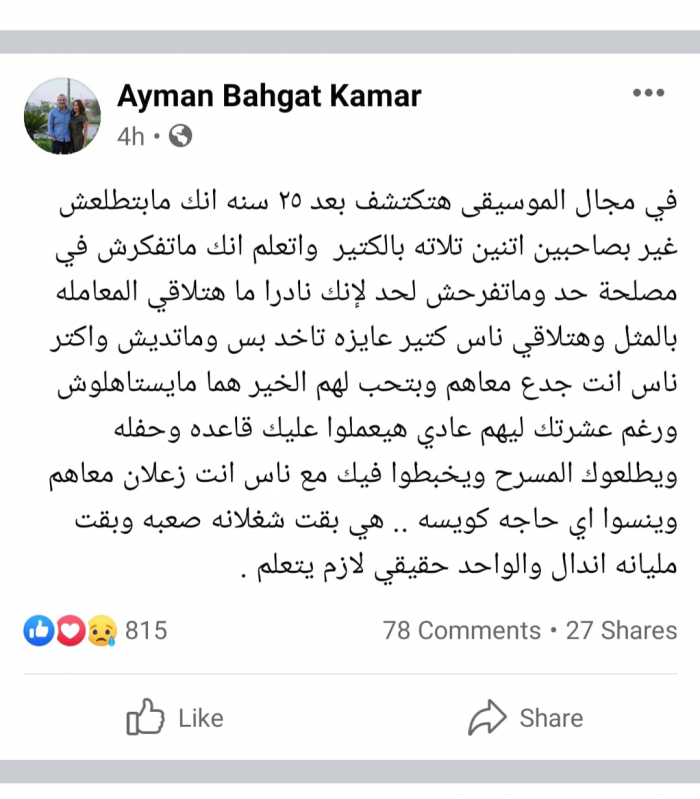Image resolution: width=700 pixels, height=799 pixels.
Task: Visit Ayman Bahgat Kamar's profile name link
Action: click(x=269, y=96)
